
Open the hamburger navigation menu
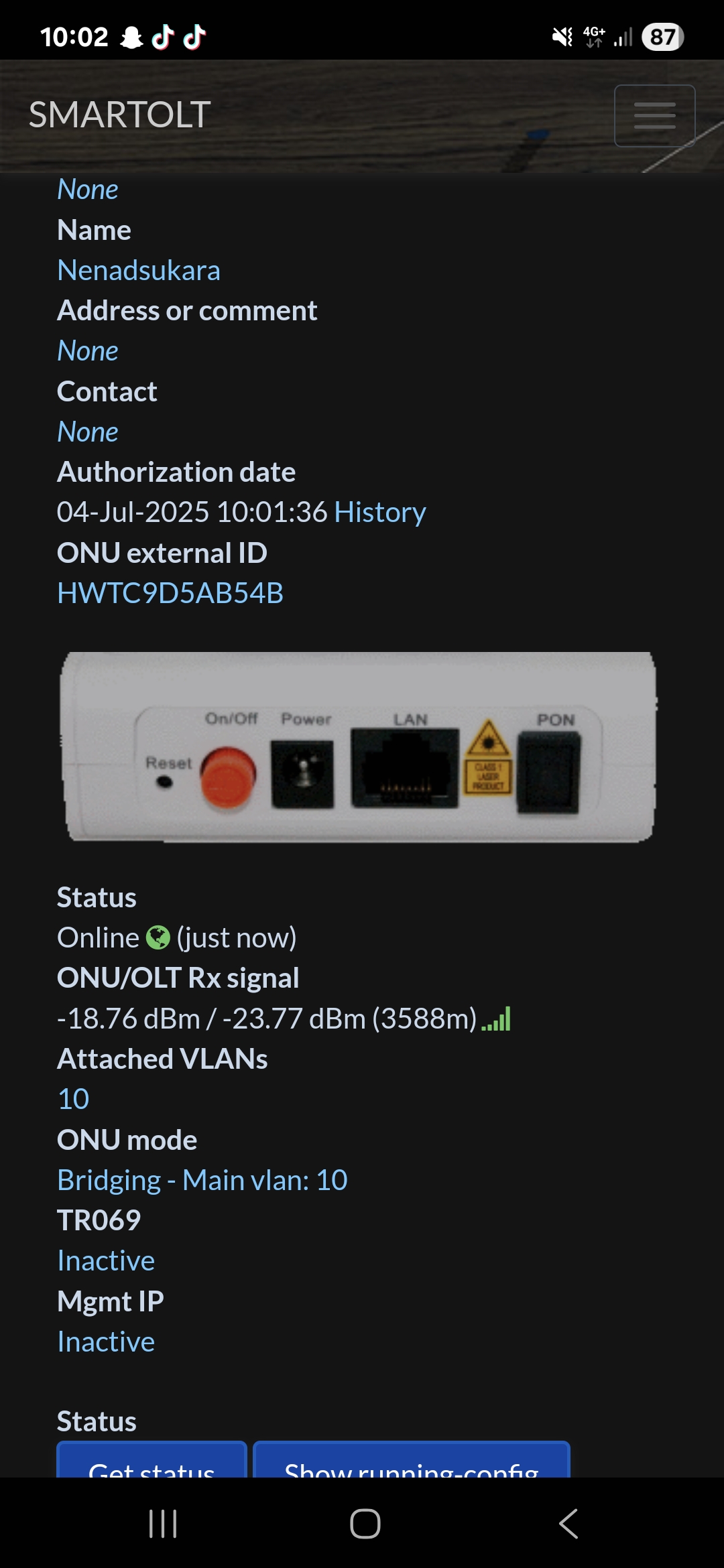pyautogui.click(x=654, y=115)
